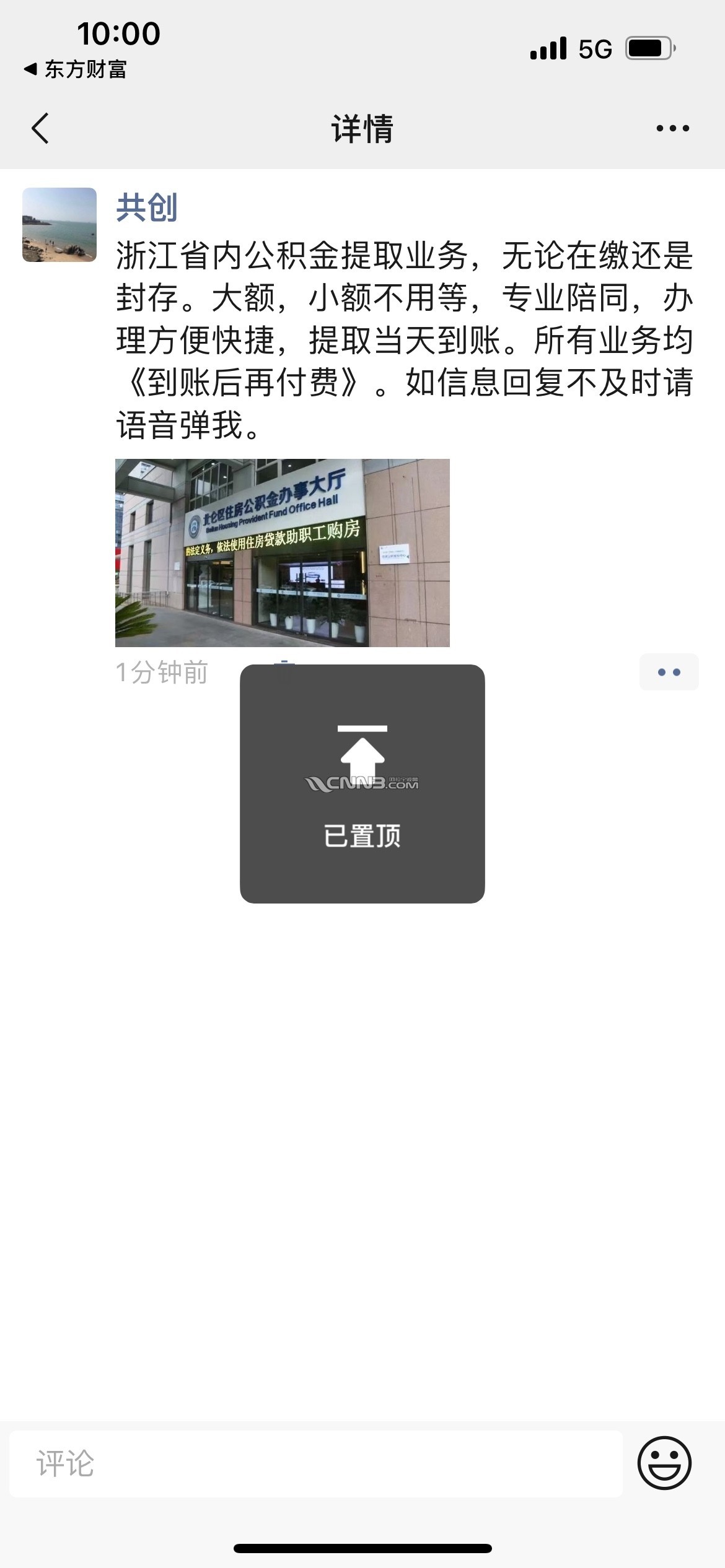This screenshot has width=725, height=1568.
Task: Open the top-right overflow menu
Action: click(672, 129)
